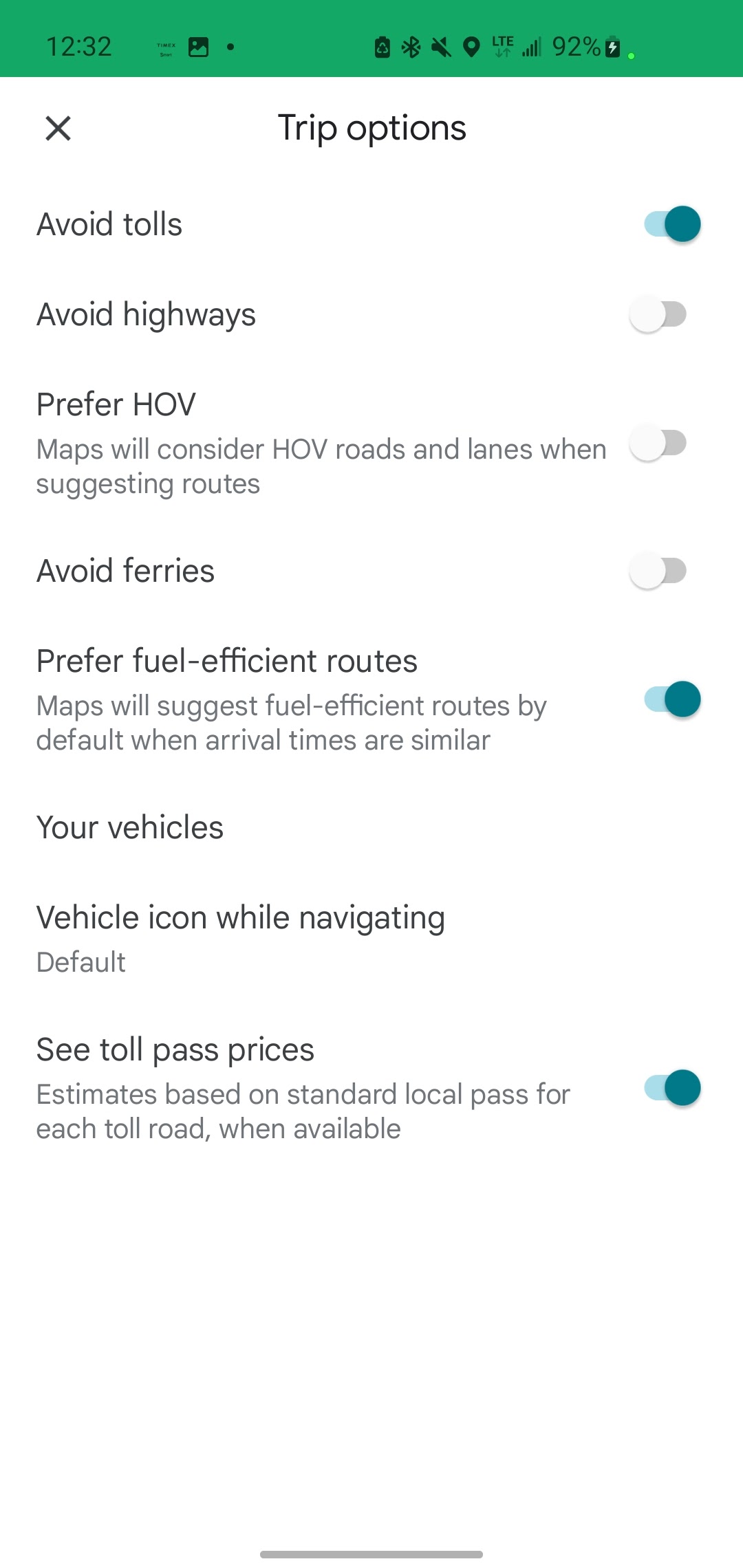The height and width of the screenshot is (1568, 743).
Task: Enable Avoid ferries
Action: pyautogui.click(x=658, y=571)
